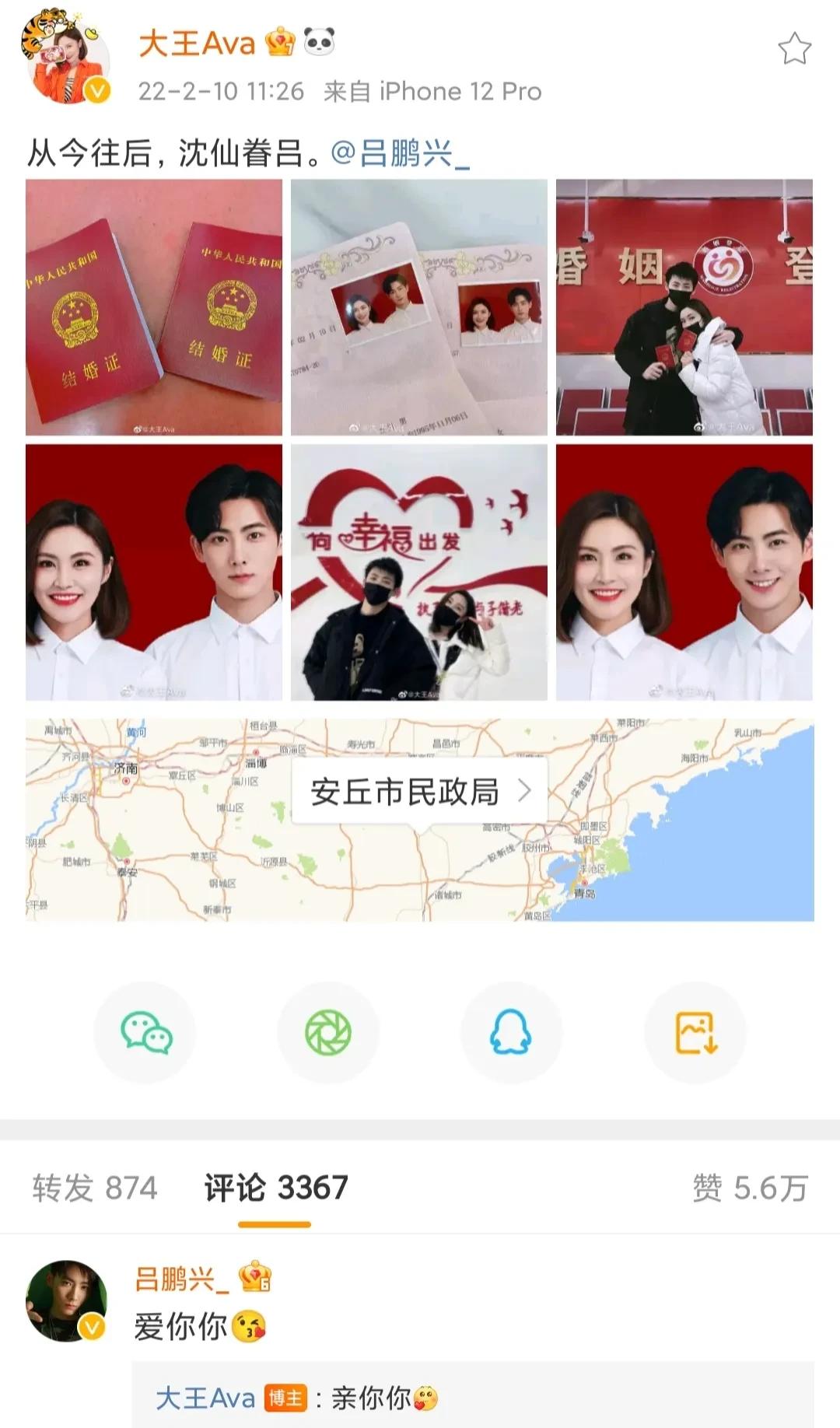Screen dimensions: 840x1428
Task: Open commenter 吕鹏兴_'s avatar
Action: coord(66,1301)
